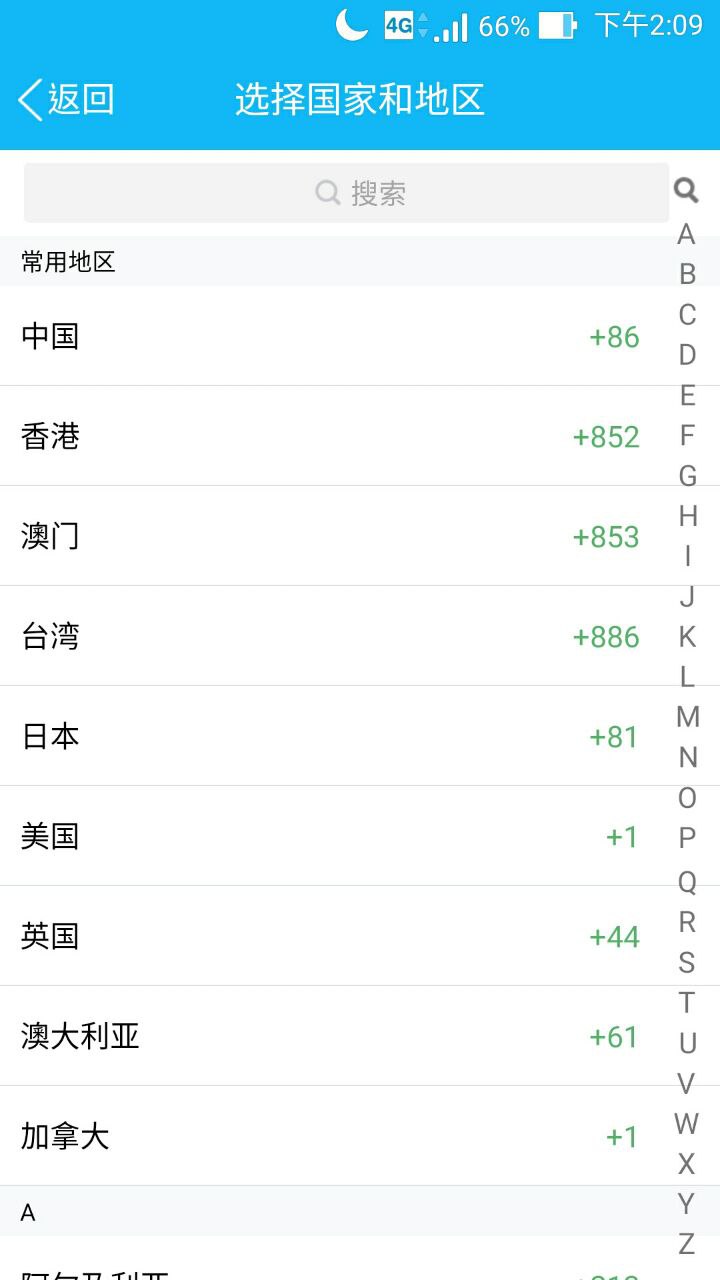Select 英国 +44
The width and height of the screenshot is (720, 1280).
click(x=330, y=936)
